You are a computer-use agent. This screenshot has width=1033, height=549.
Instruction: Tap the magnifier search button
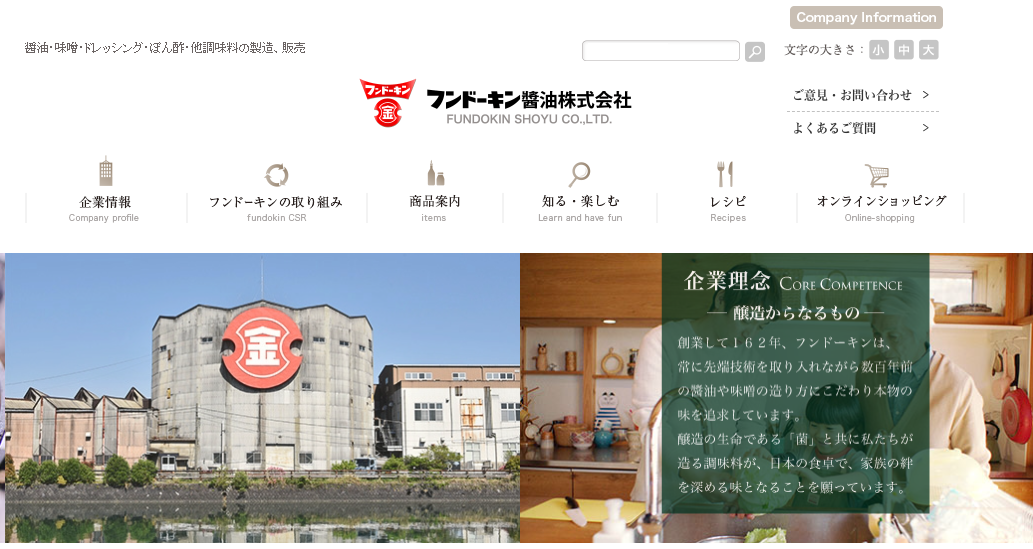755,51
